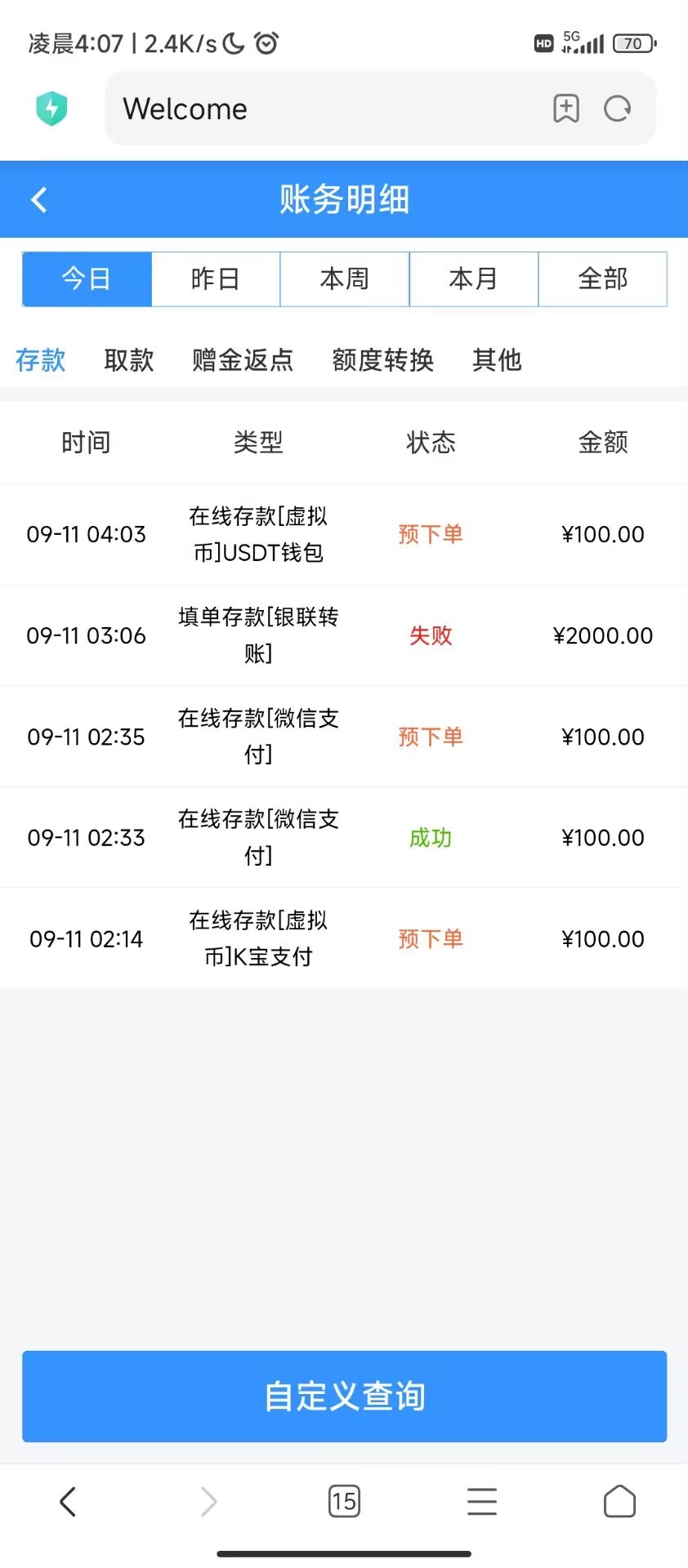The height and width of the screenshot is (1568, 688).
Task: Tap the 自定义查询 button
Action: (x=344, y=1396)
